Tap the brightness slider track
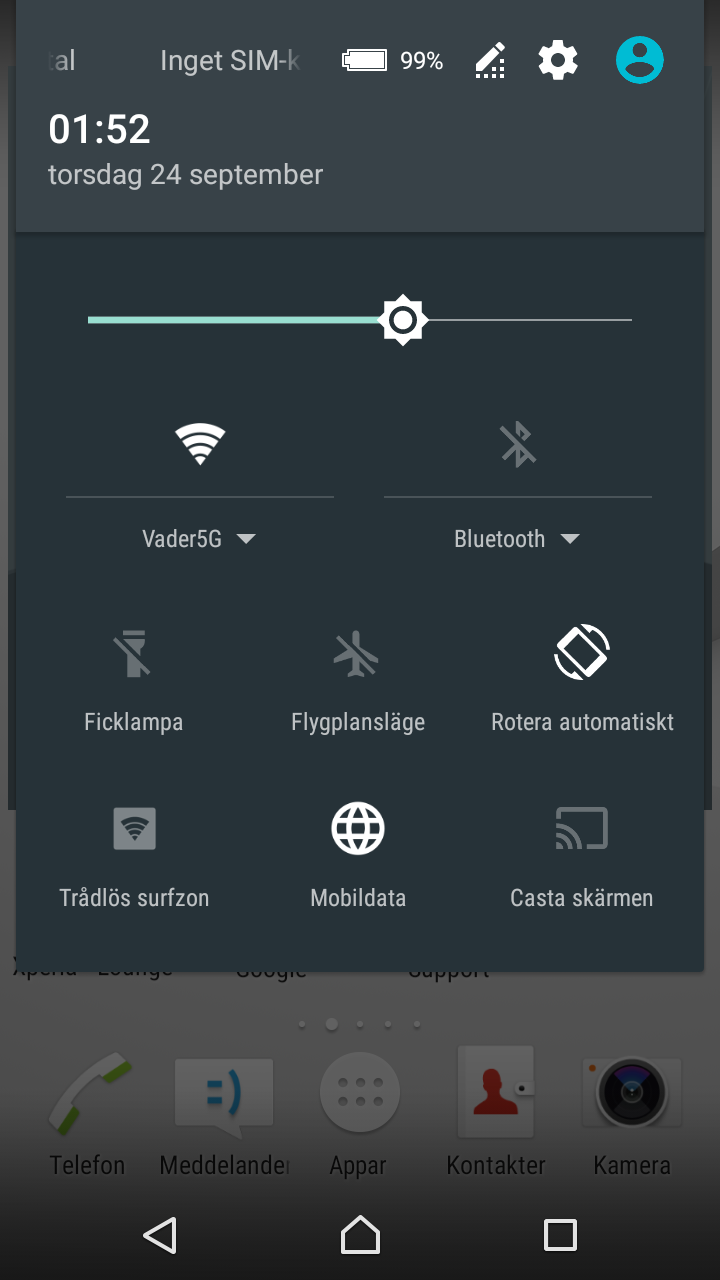Image resolution: width=720 pixels, height=1280 pixels. click(360, 320)
